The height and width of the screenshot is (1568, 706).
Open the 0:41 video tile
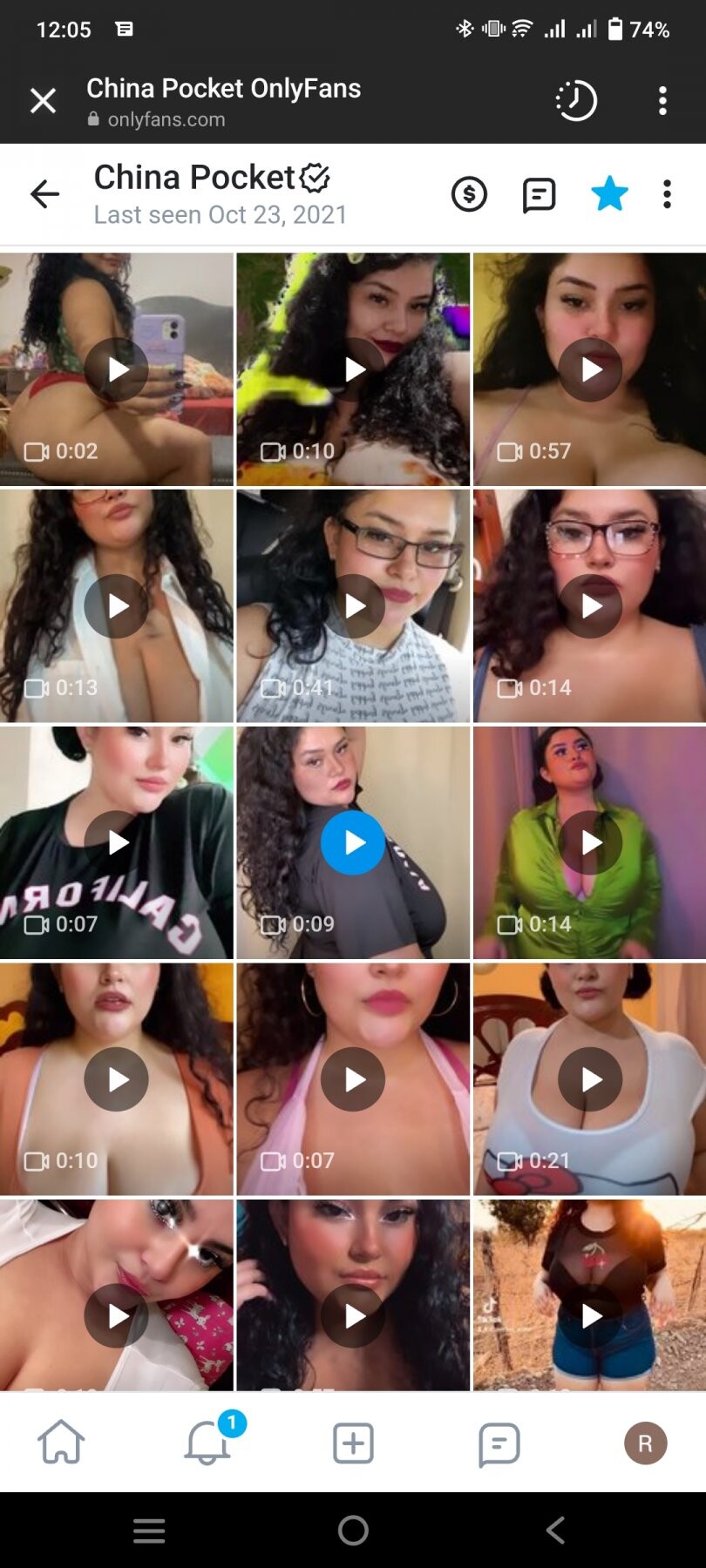tap(353, 606)
